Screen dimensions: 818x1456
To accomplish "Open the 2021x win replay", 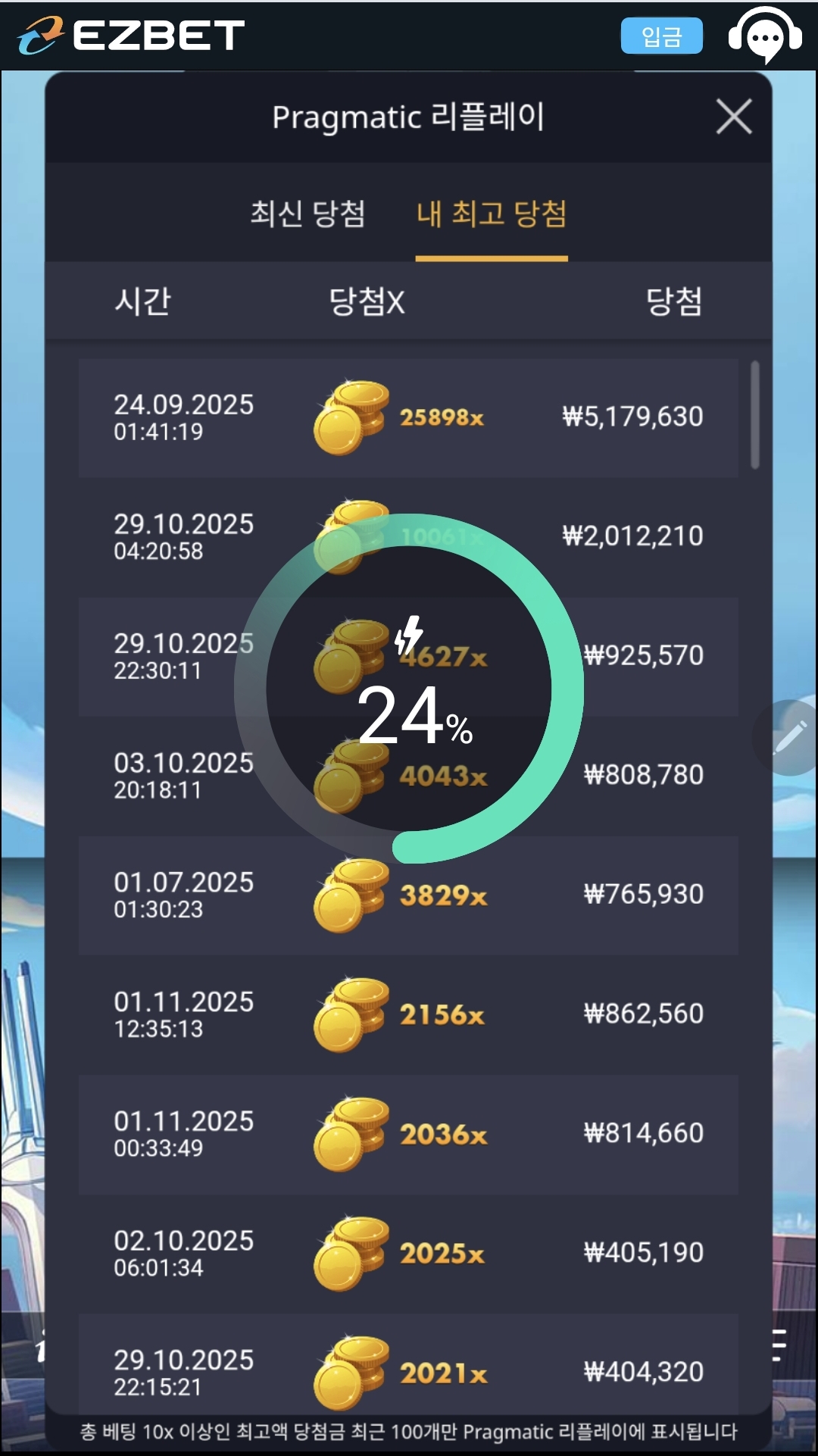I will pyautogui.click(x=408, y=1372).
